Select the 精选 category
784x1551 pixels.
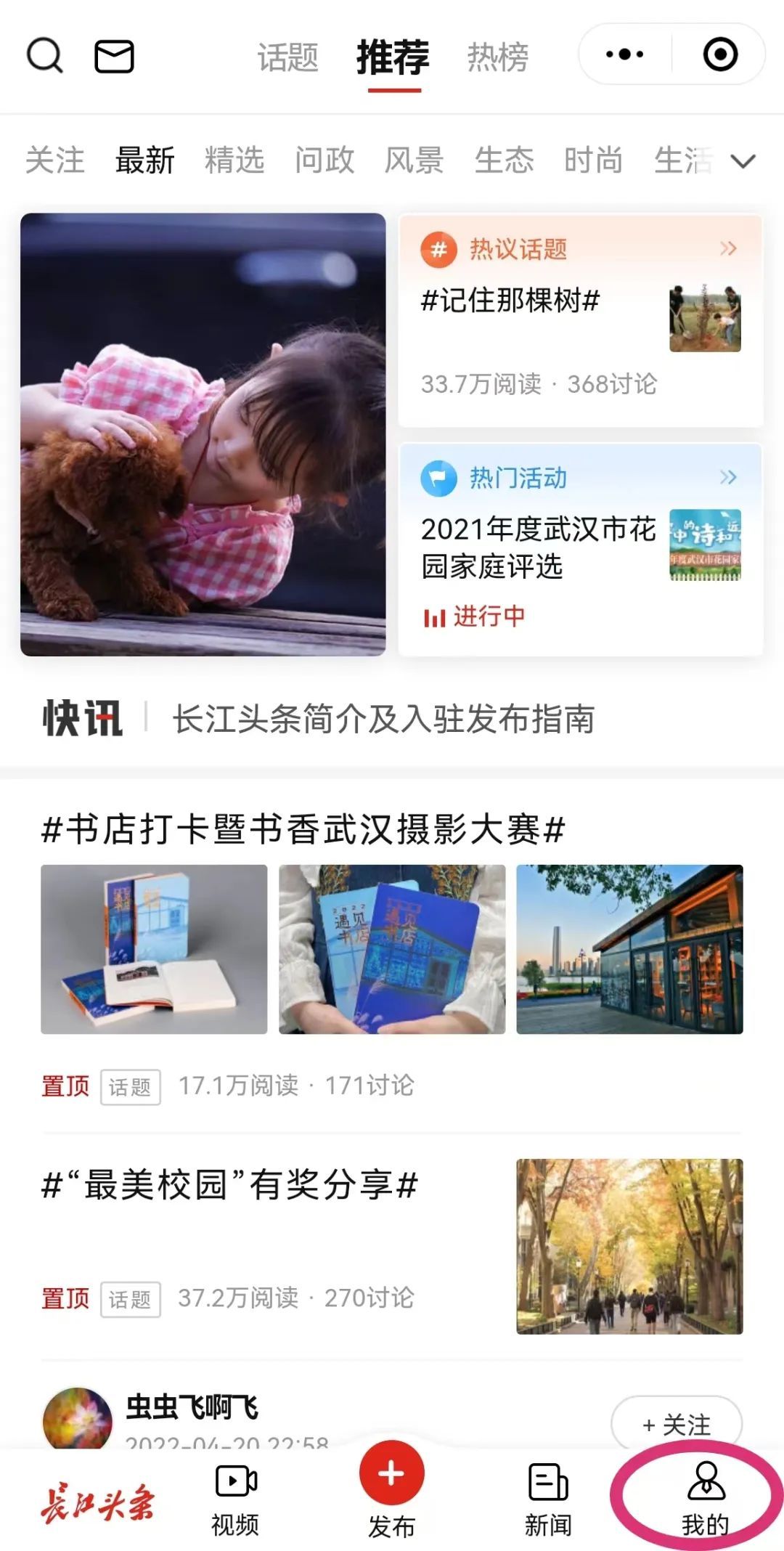point(234,160)
